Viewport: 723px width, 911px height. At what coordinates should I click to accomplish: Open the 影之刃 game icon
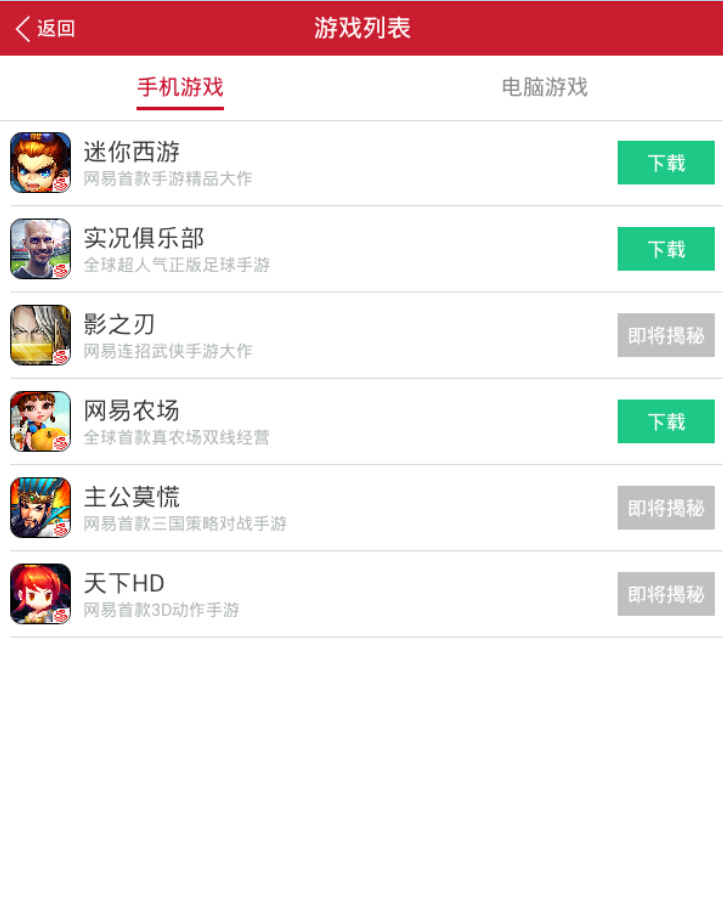tap(40, 334)
